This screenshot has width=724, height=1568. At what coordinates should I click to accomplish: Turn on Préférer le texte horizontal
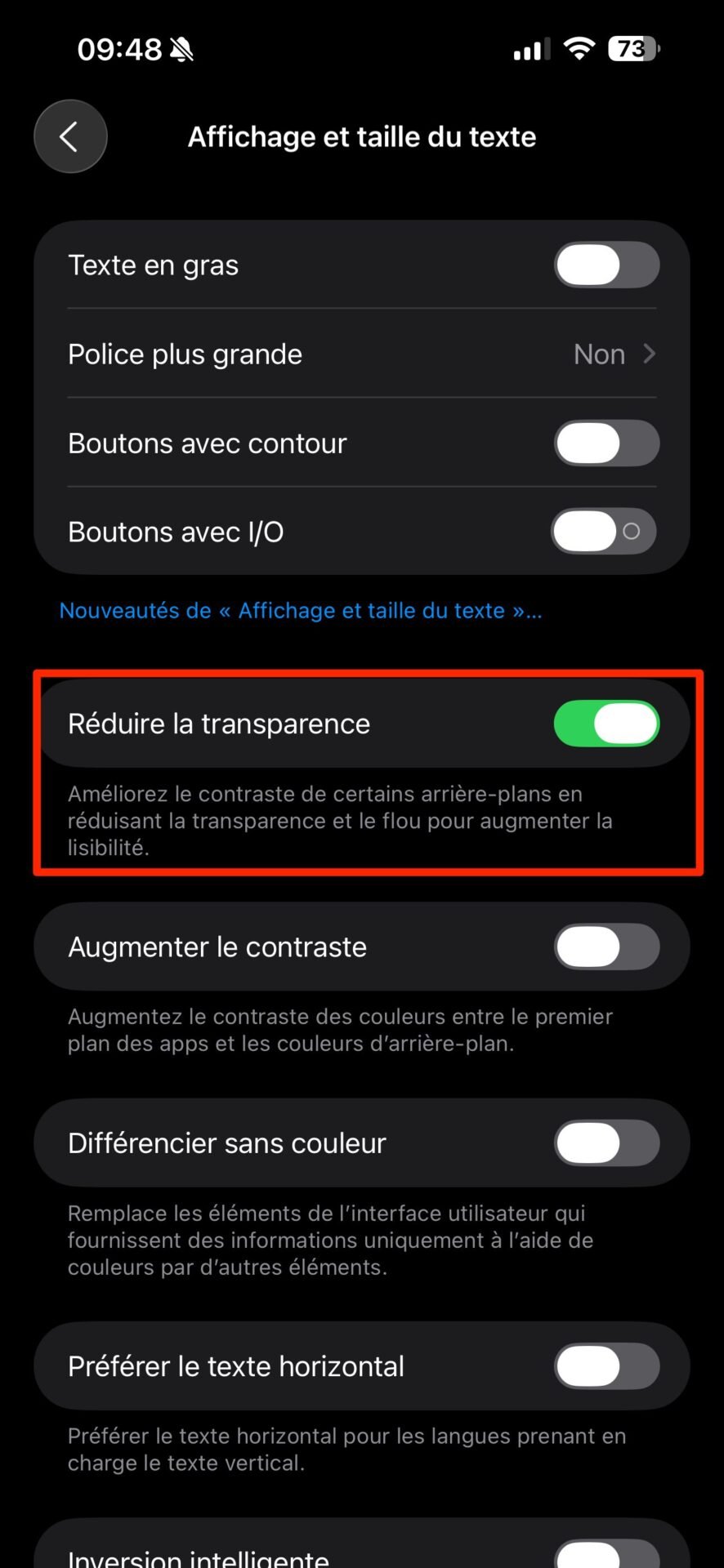pos(606,1365)
